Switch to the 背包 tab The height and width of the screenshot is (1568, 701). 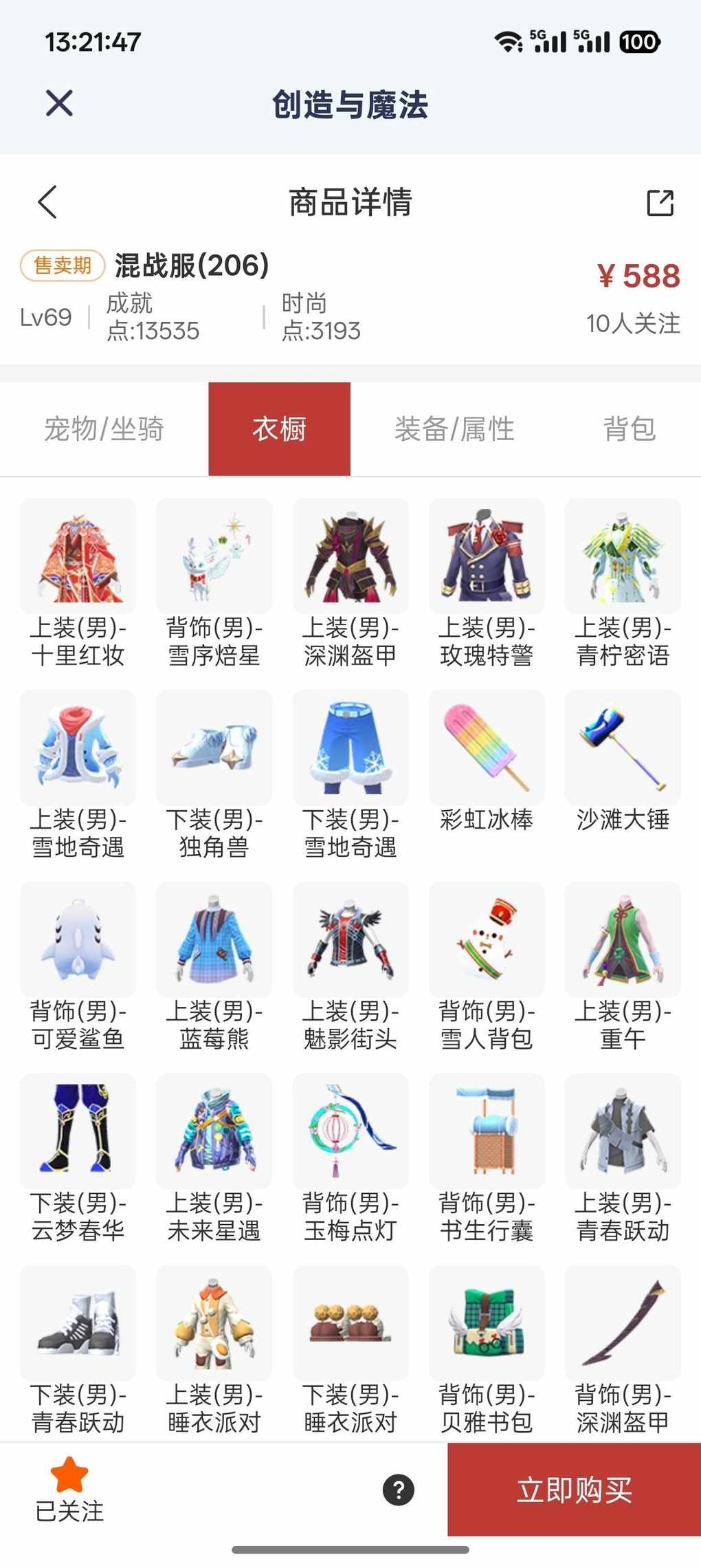coord(629,429)
